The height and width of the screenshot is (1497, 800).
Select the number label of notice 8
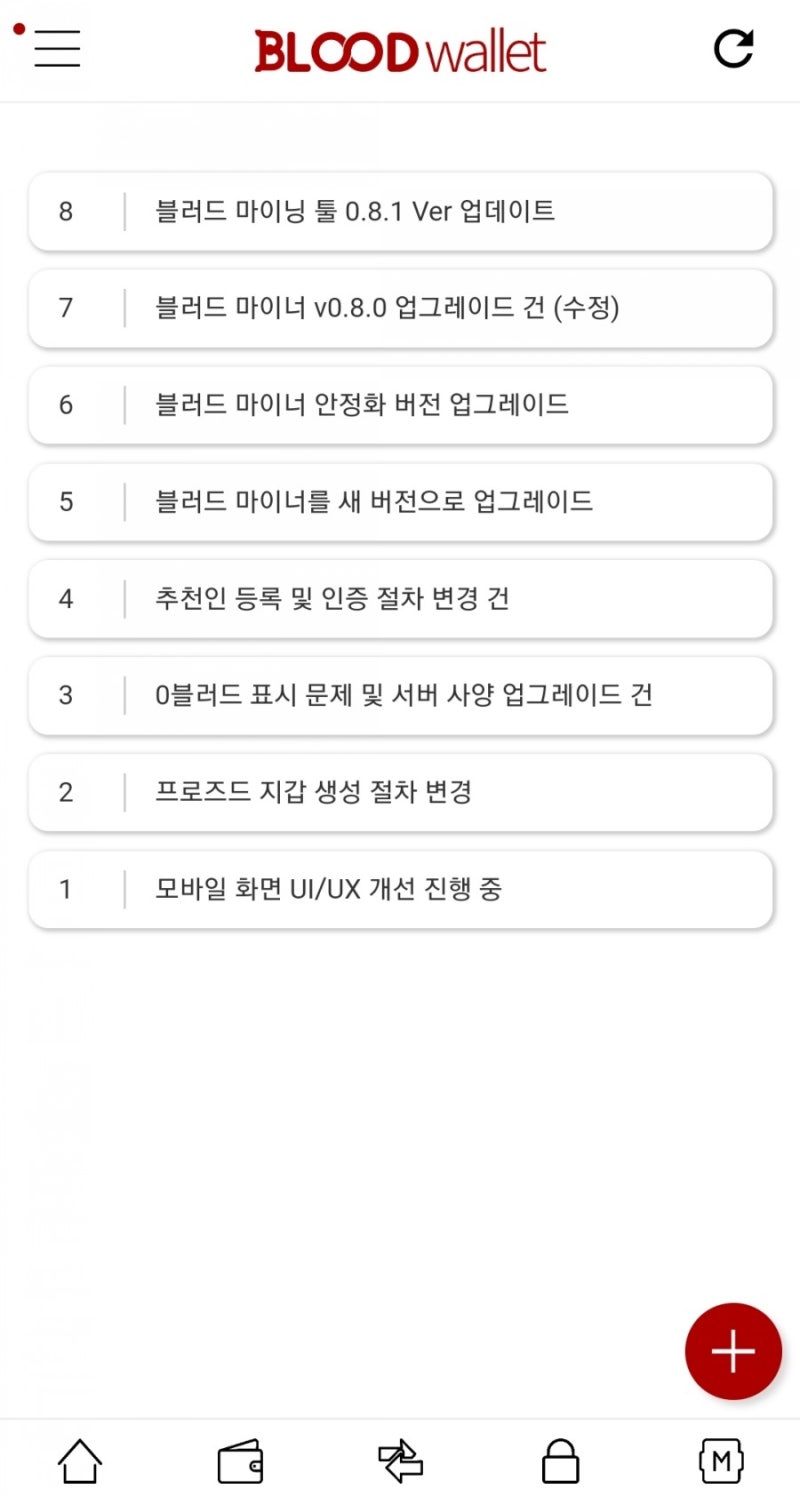tap(65, 211)
